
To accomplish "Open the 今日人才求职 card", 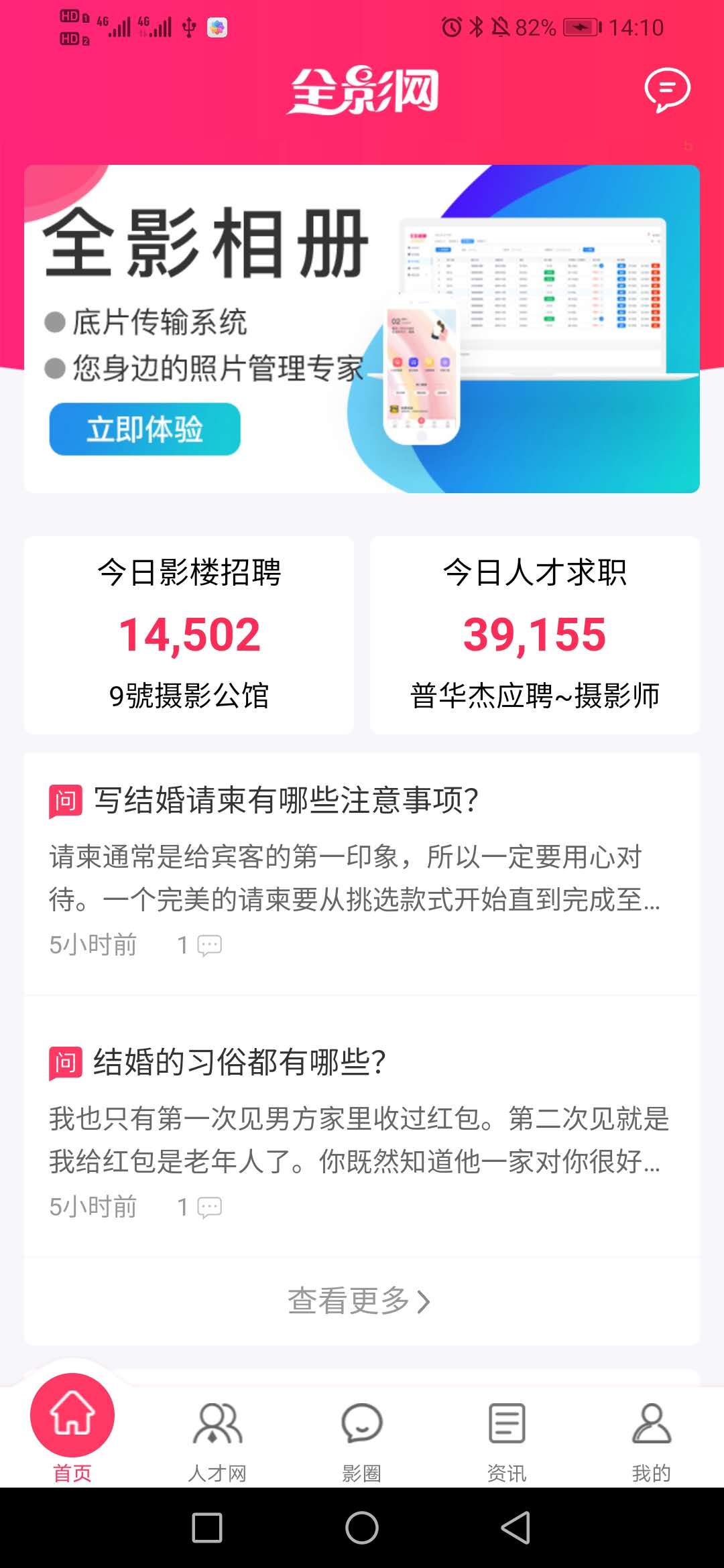I will point(534,634).
